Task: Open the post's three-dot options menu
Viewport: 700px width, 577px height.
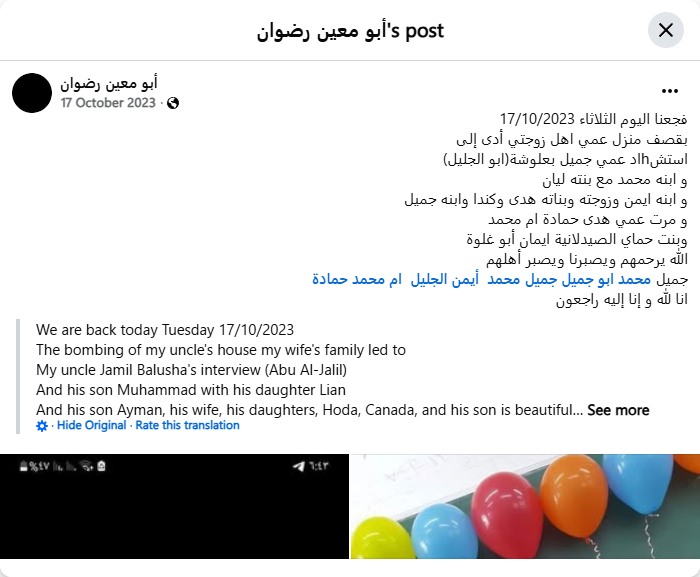Action: tap(670, 91)
